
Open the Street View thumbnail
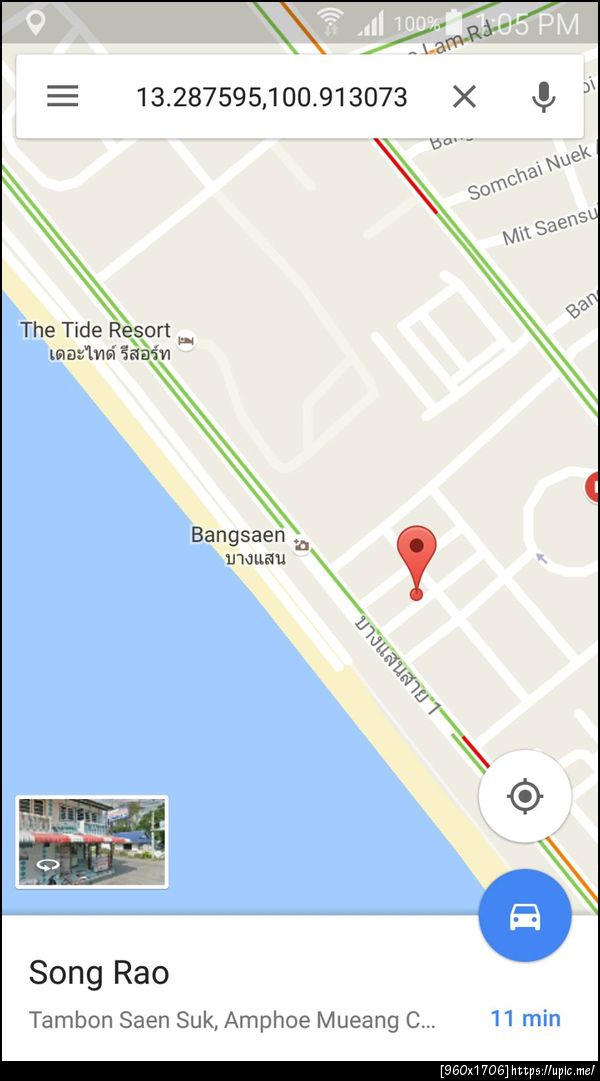pyautogui.click(x=92, y=841)
